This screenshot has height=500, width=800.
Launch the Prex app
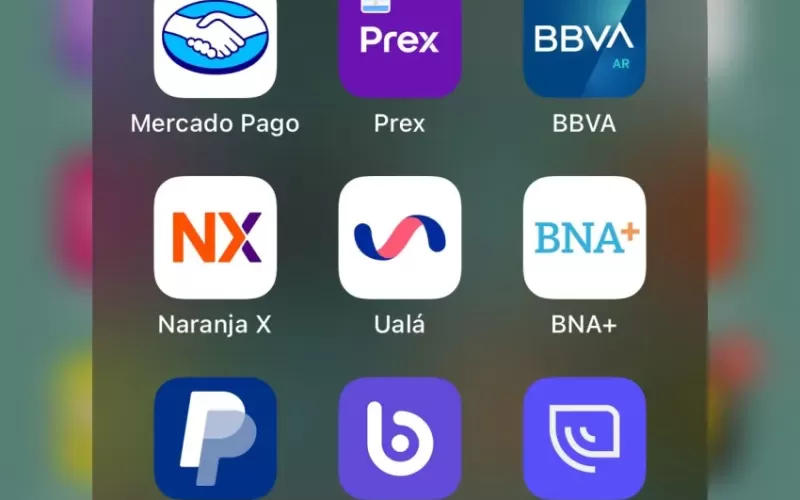400,45
